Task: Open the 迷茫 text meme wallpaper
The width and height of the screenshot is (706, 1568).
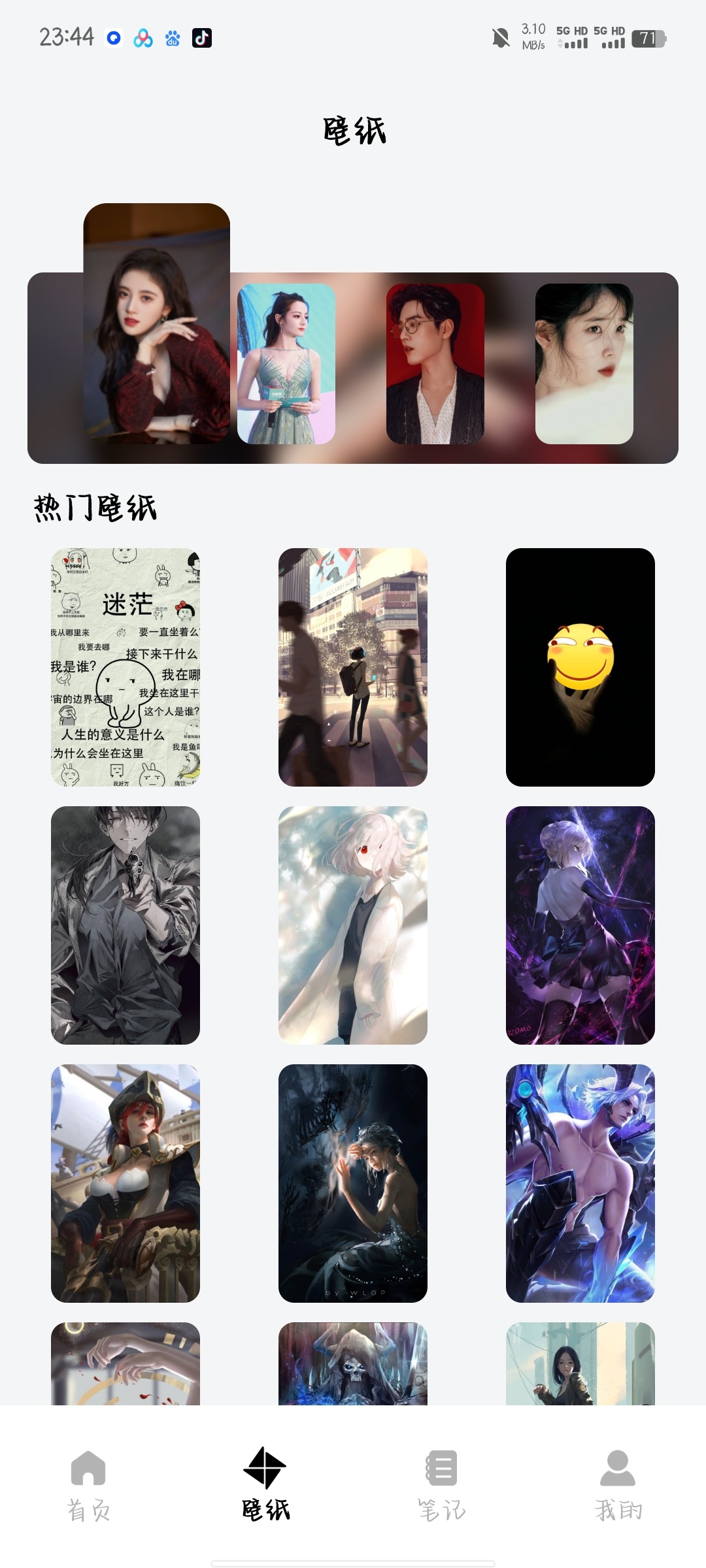Action: pyautogui.click(x=126, y=667)
